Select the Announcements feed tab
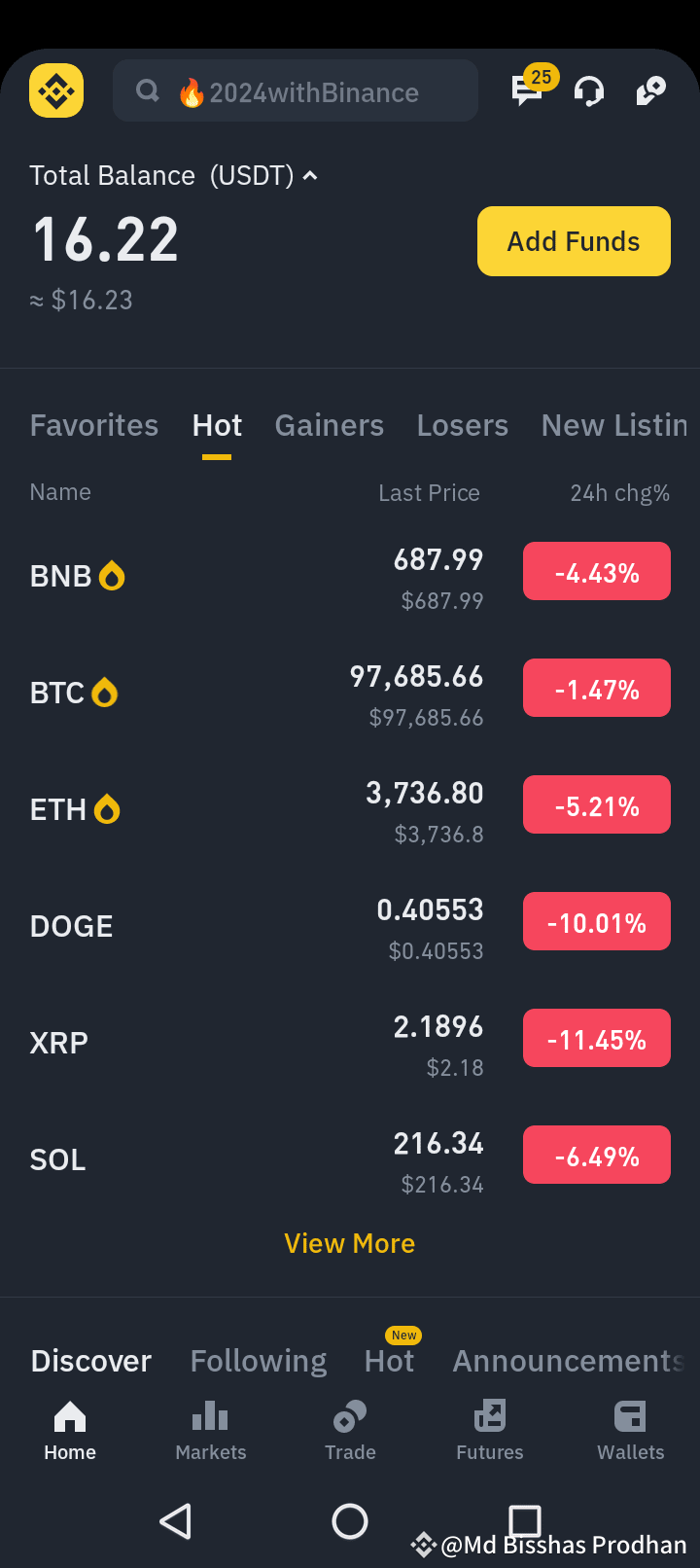This screenshot has height=1568, width=700. point(570,1361)
